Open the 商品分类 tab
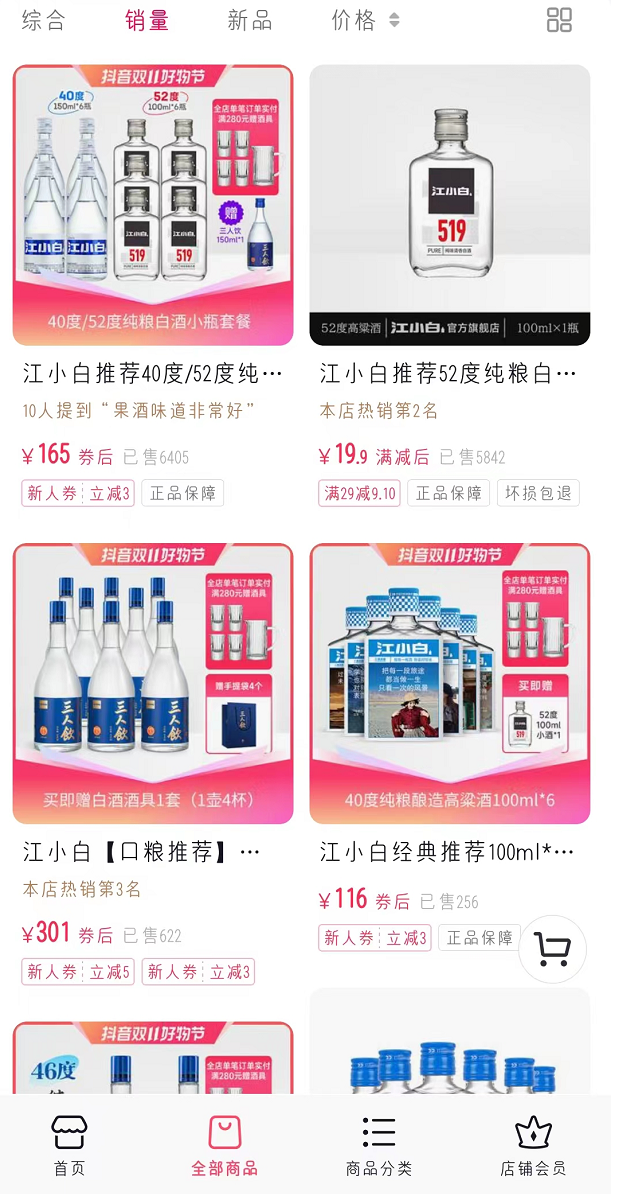The width and height of the screenshot is (619, 1194). click(378, 1146)
